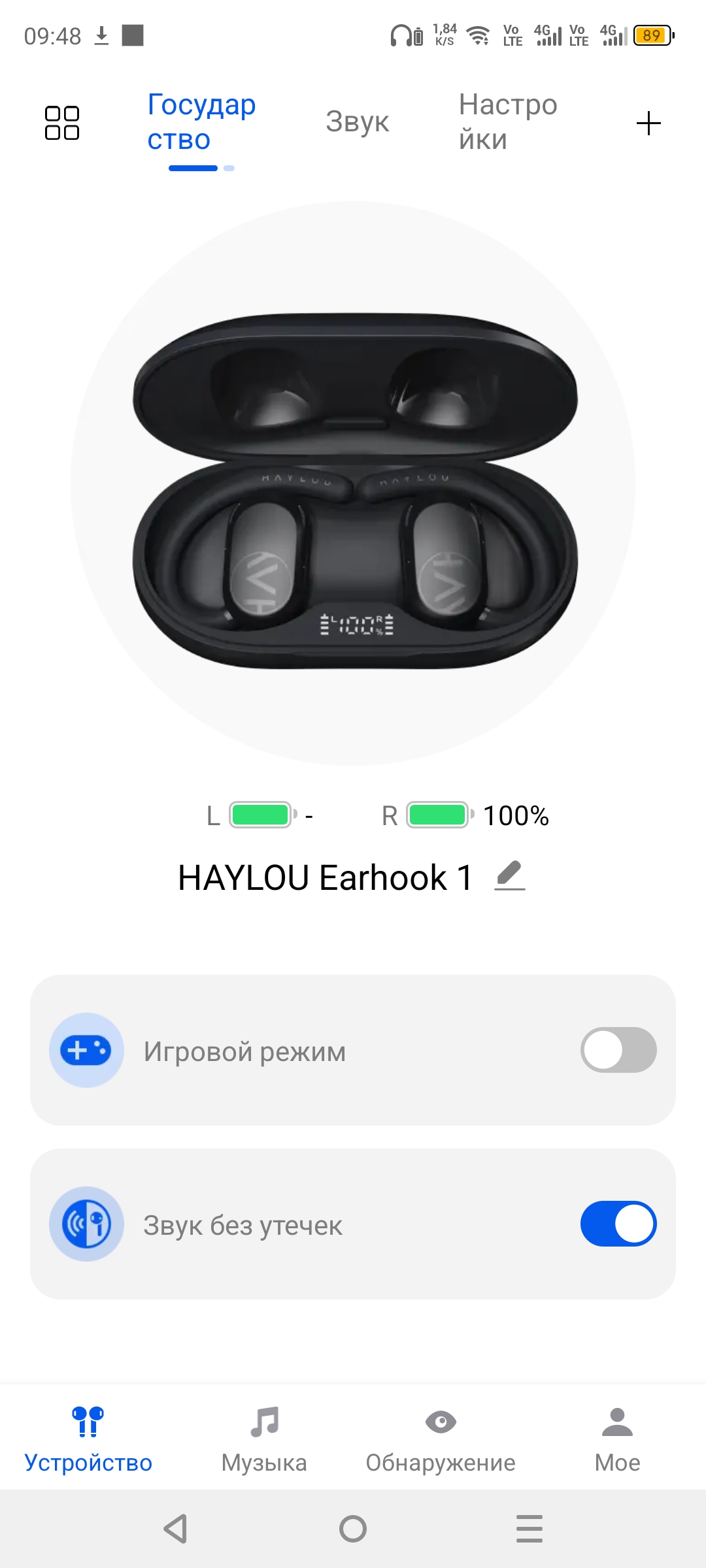Add a new device with plus icon

point(648,123)
